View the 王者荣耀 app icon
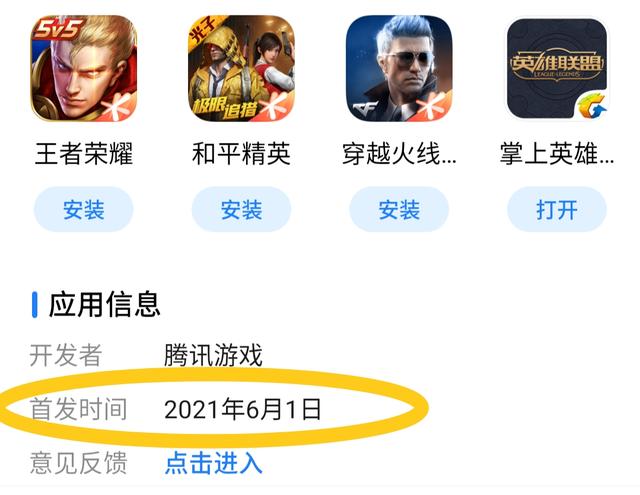This screenshot has height=495, width=640. pyautogui.click(x=84, y=68)
